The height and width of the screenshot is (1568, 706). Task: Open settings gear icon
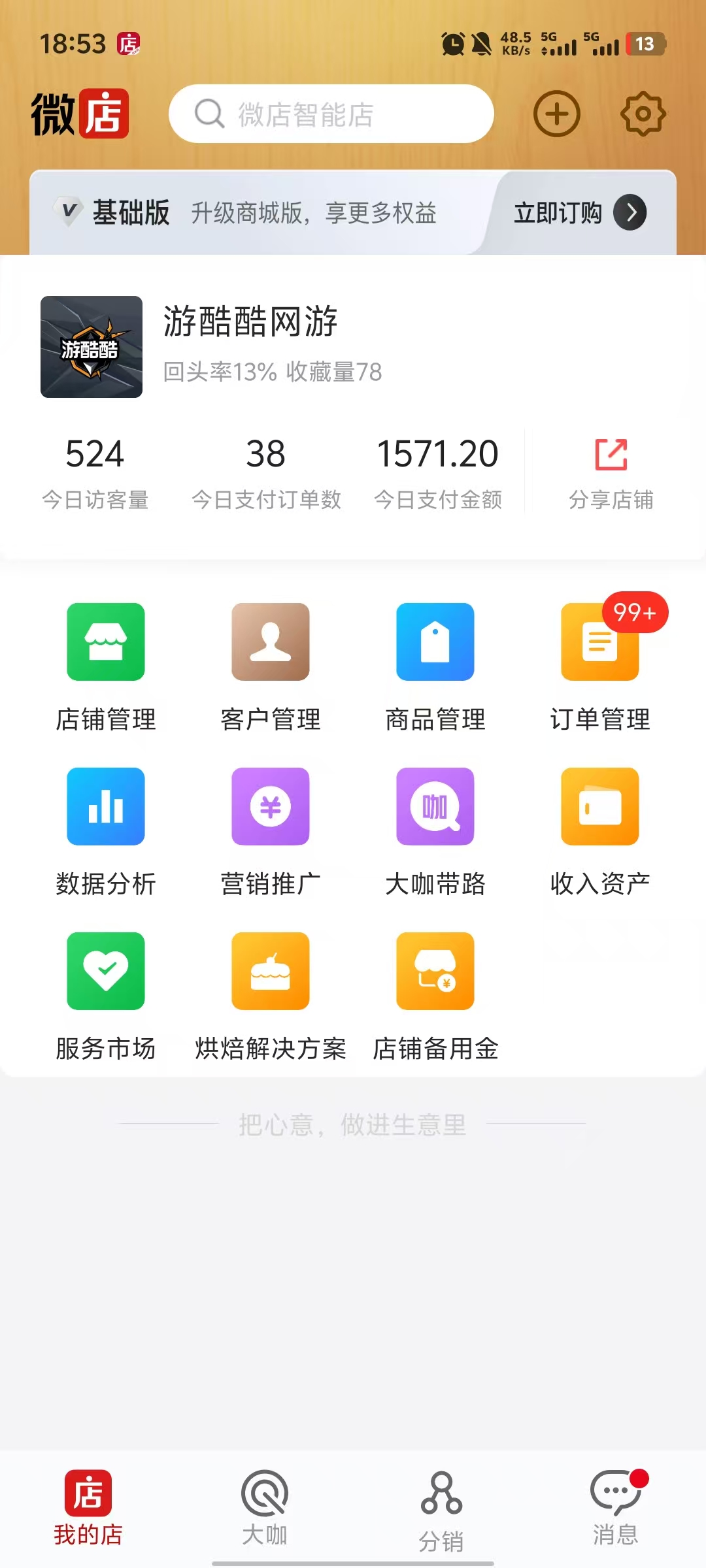[643, 114]
